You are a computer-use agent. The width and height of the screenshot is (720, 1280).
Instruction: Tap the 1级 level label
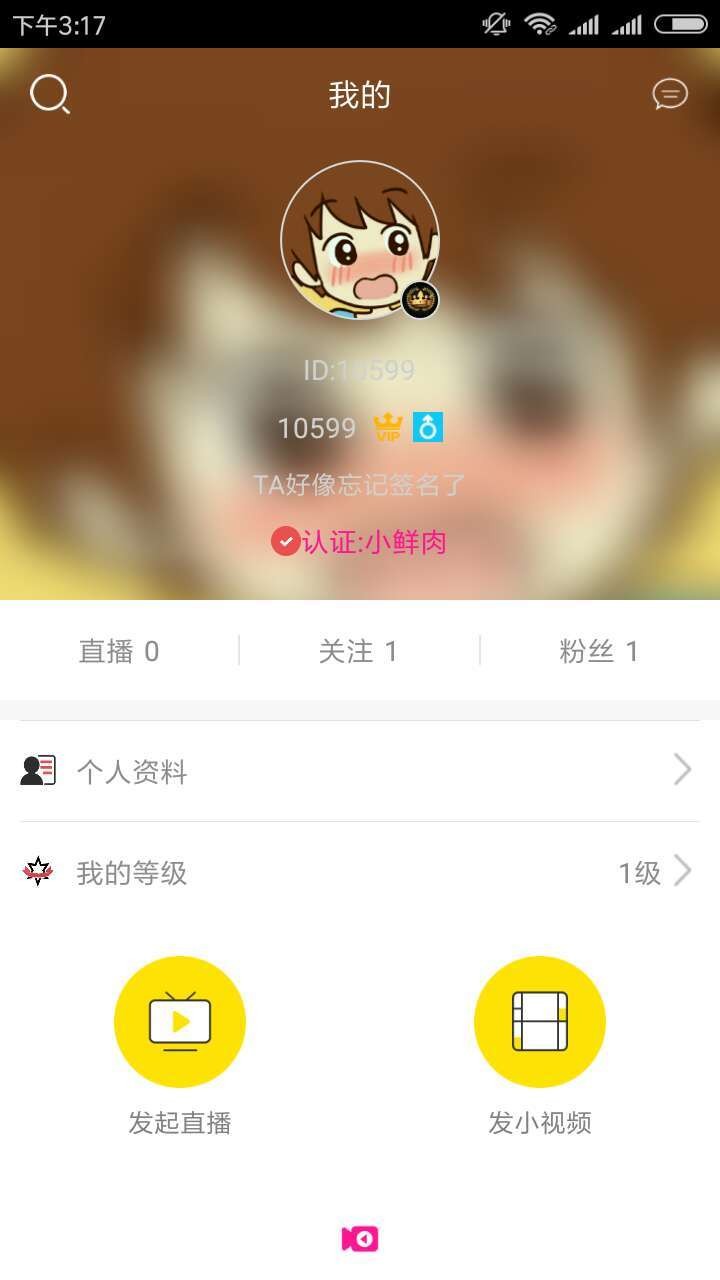pyautogui.click(x=638, y=872)
